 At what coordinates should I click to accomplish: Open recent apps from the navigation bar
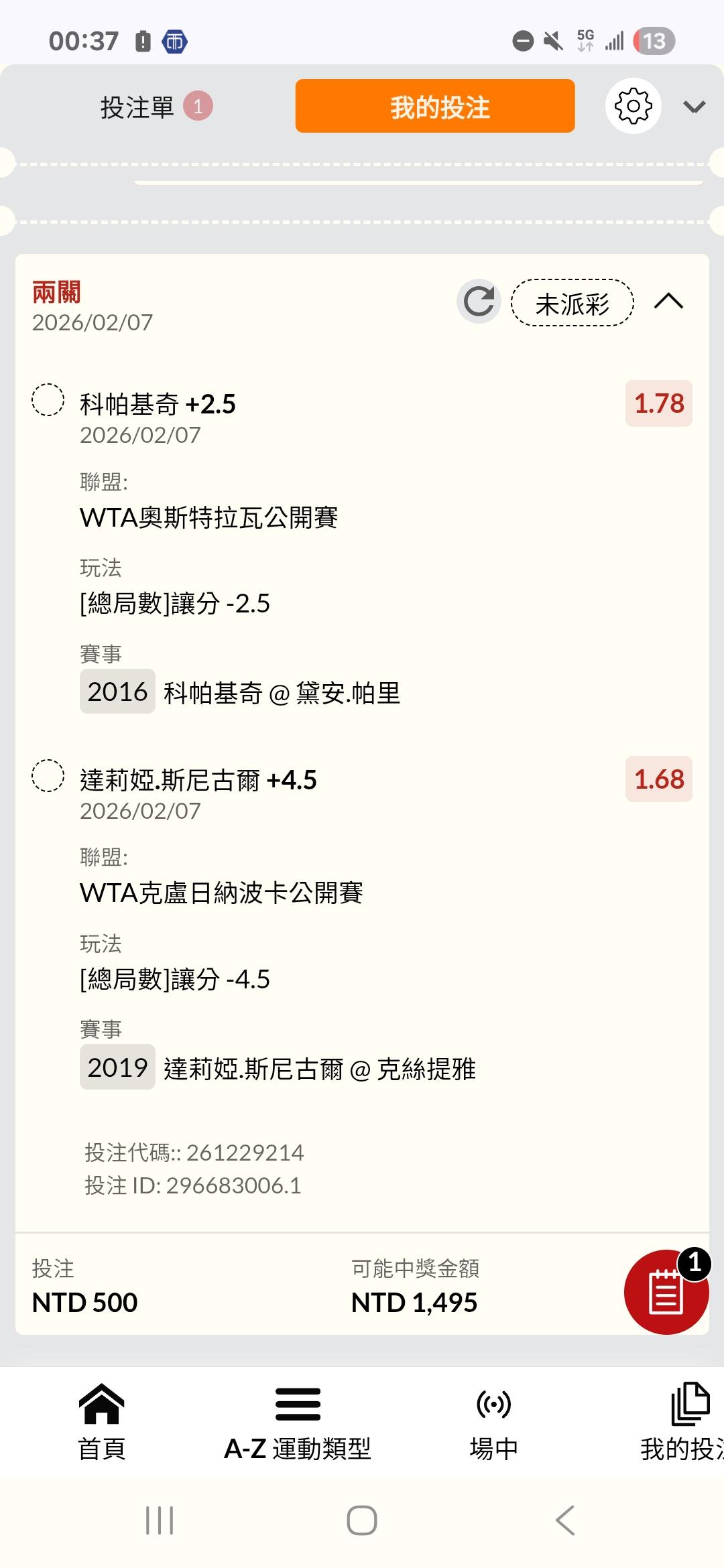click(x=160, y=1520)
